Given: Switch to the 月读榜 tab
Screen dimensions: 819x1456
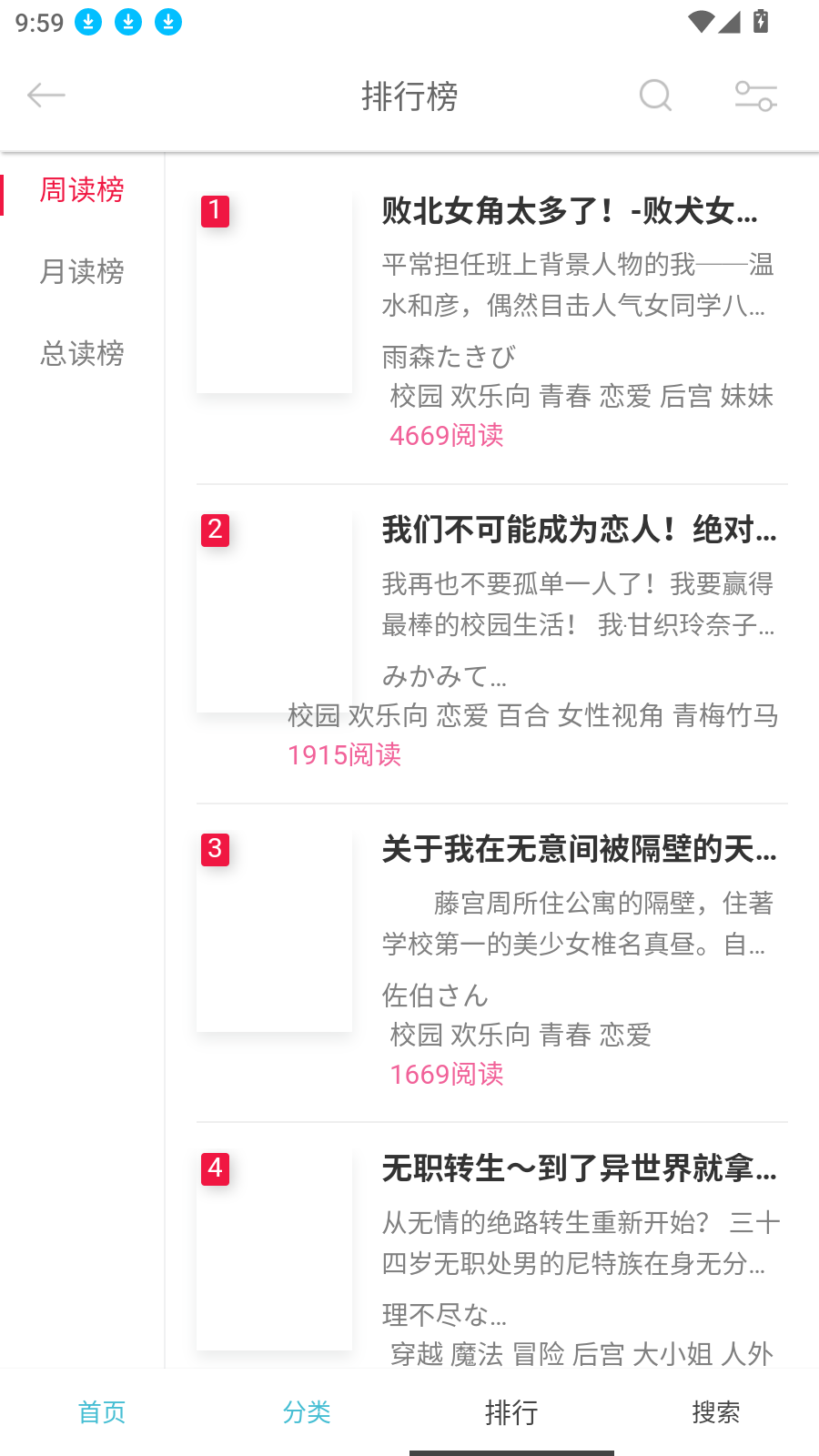Looking at the screenshot, I should click(81, 271).
